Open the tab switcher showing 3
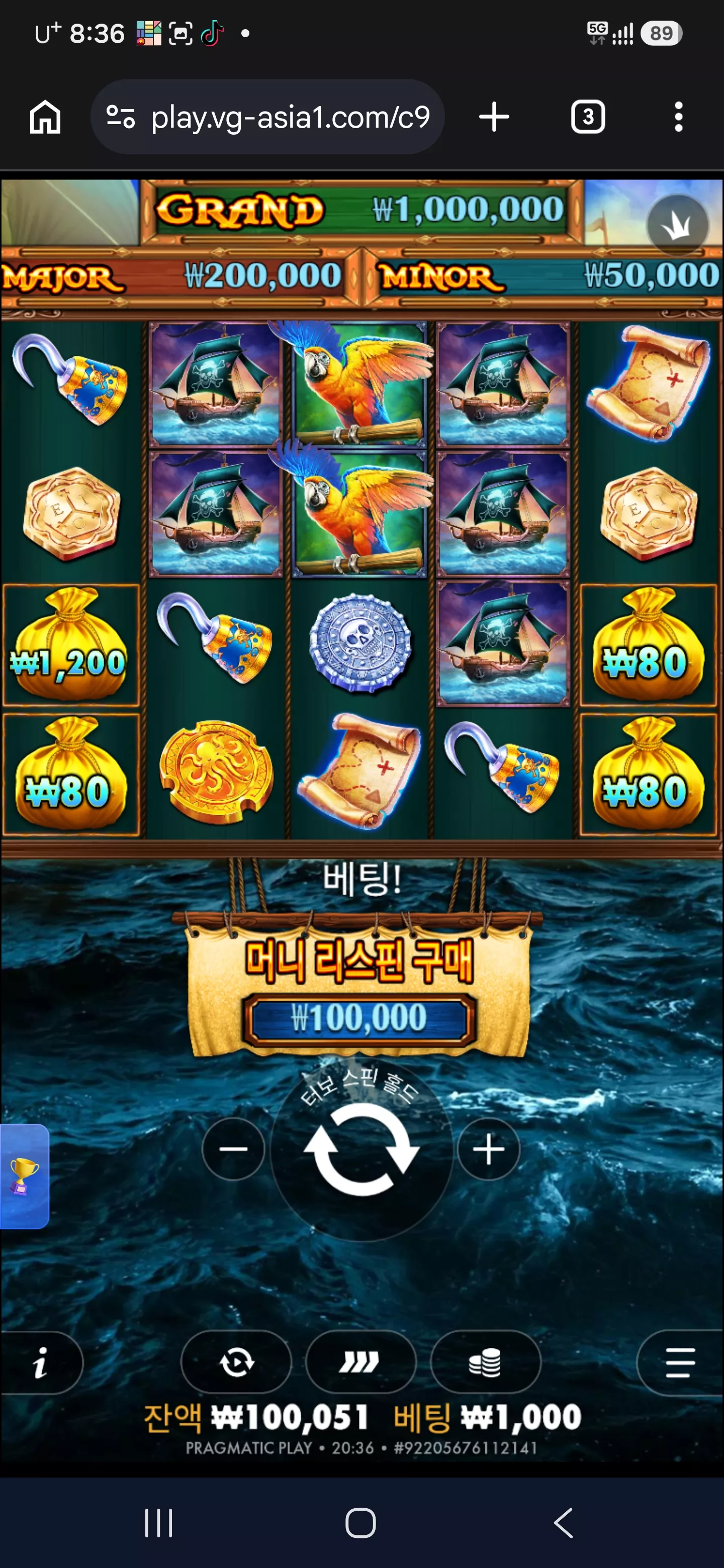 588,117
